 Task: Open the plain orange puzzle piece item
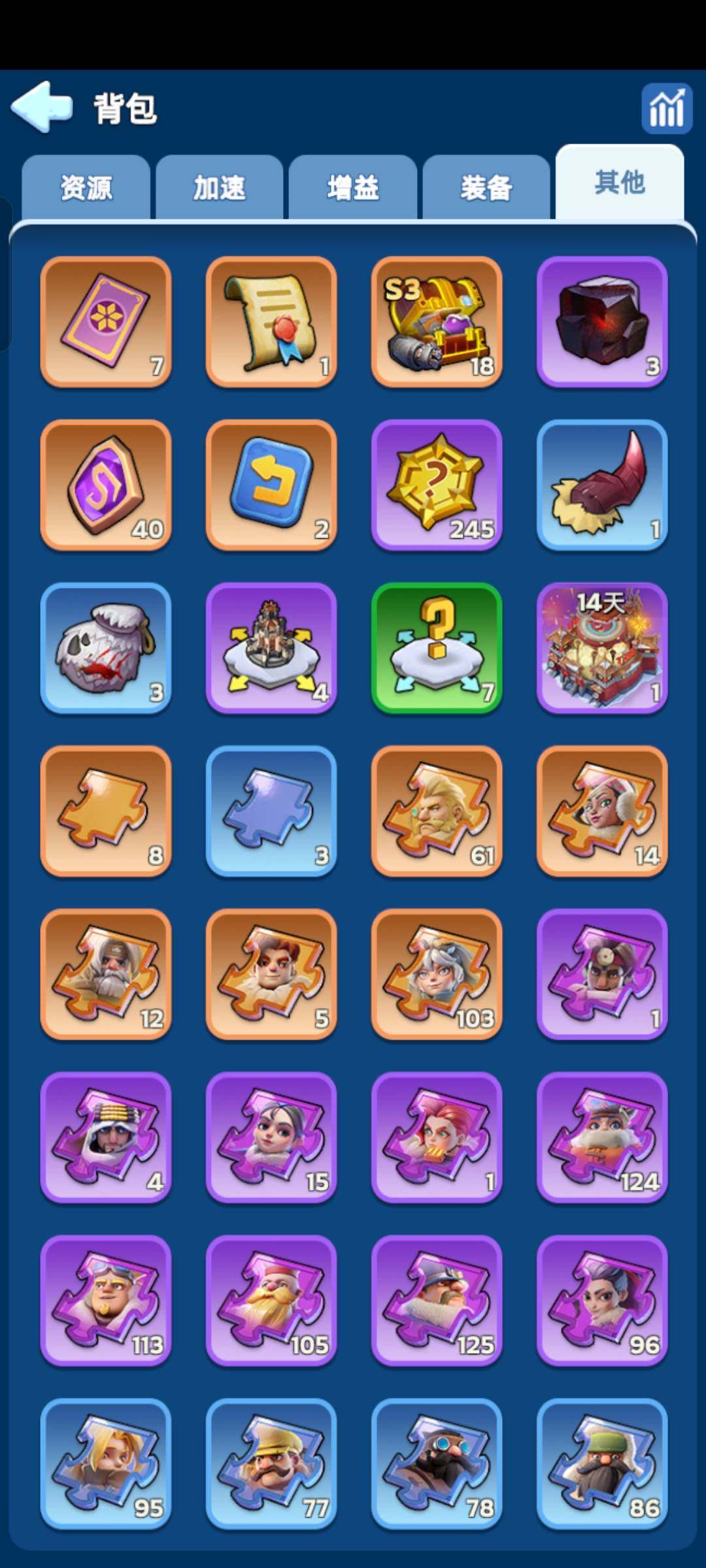[106, 811]
